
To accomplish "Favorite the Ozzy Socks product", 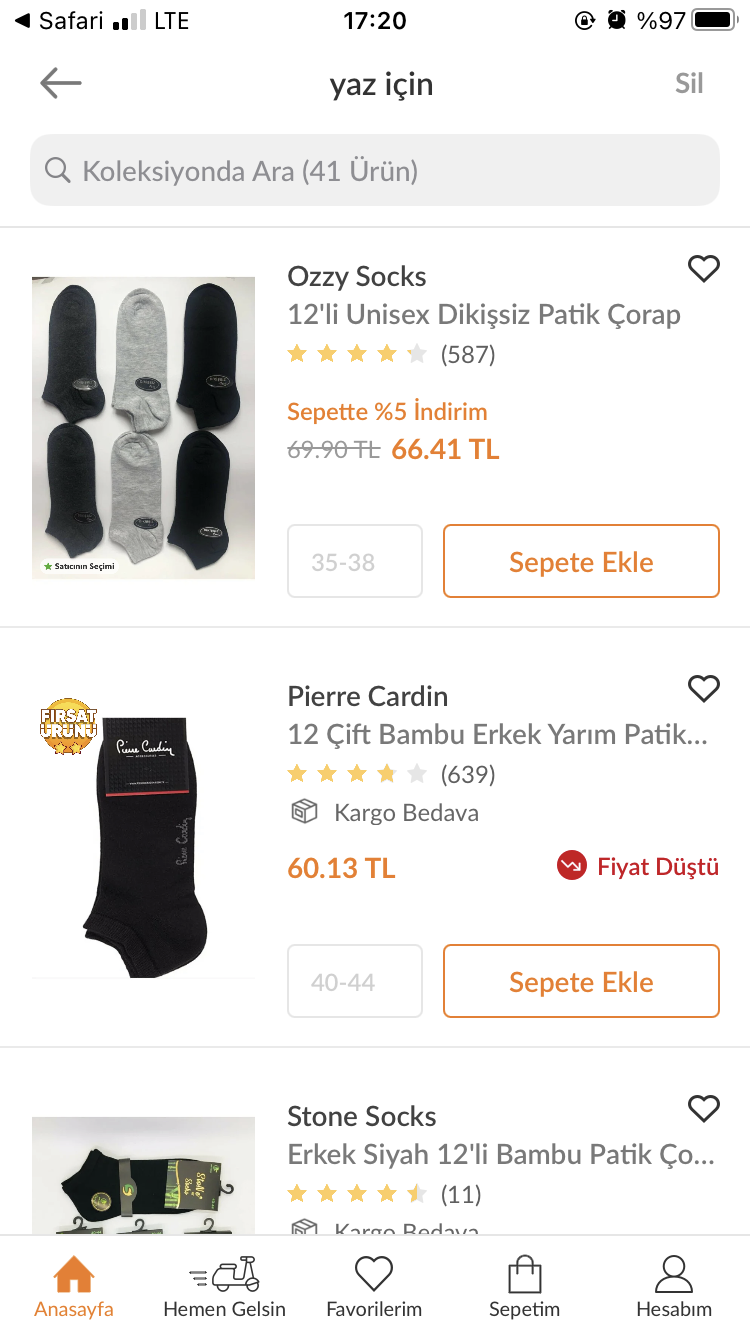I will pyautogui.click(x=704, y=268).
